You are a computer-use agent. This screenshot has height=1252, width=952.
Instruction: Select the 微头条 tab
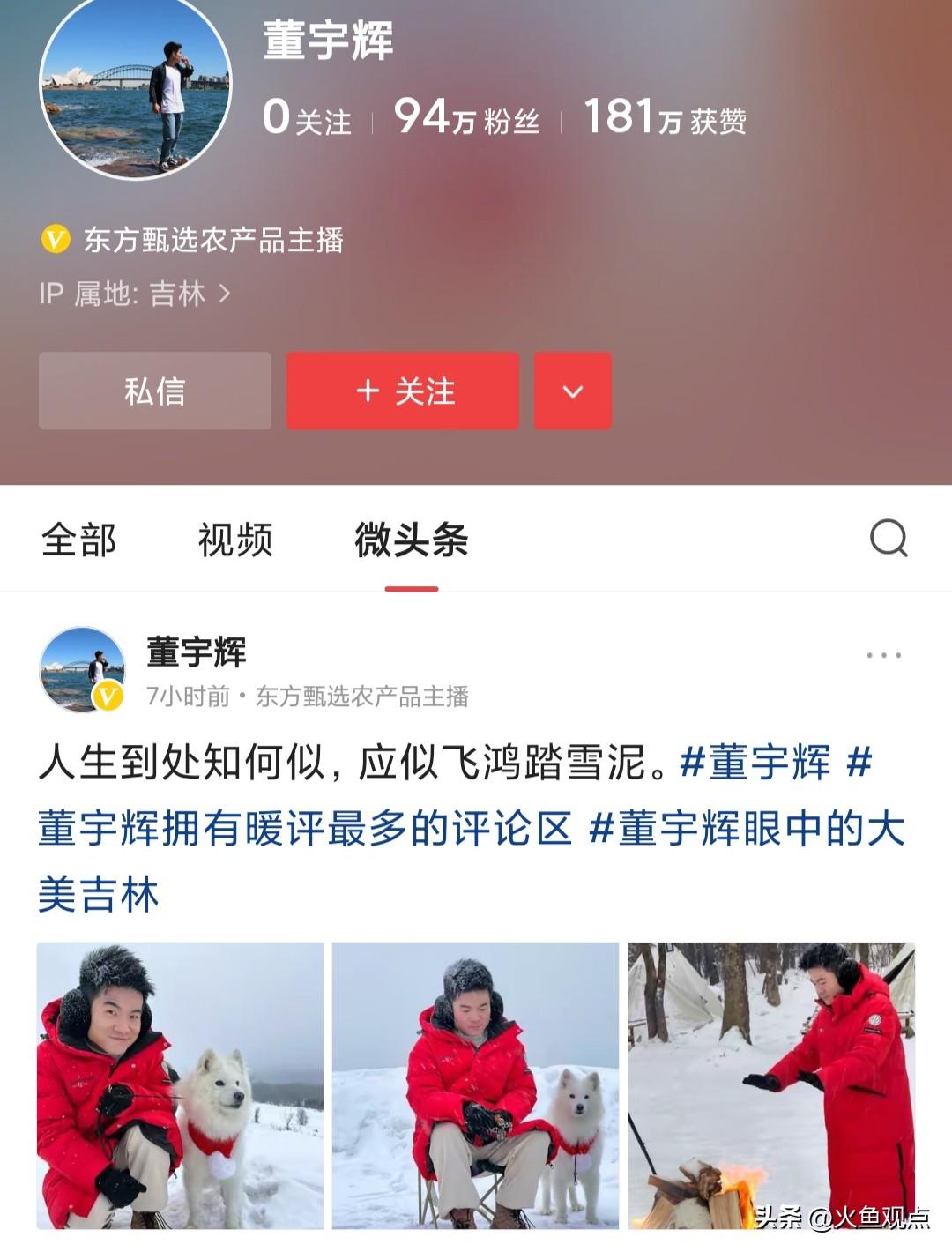411,540
